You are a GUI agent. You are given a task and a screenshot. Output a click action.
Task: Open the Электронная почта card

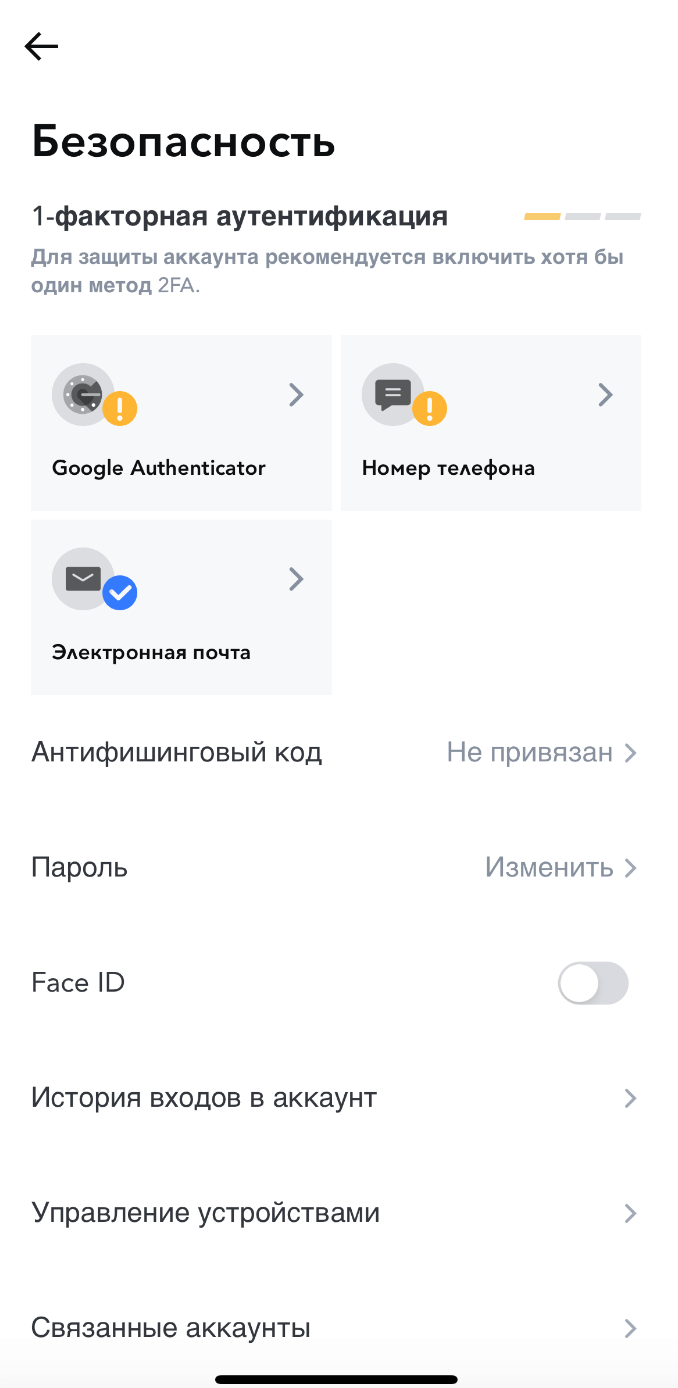[x=181, y=607]
